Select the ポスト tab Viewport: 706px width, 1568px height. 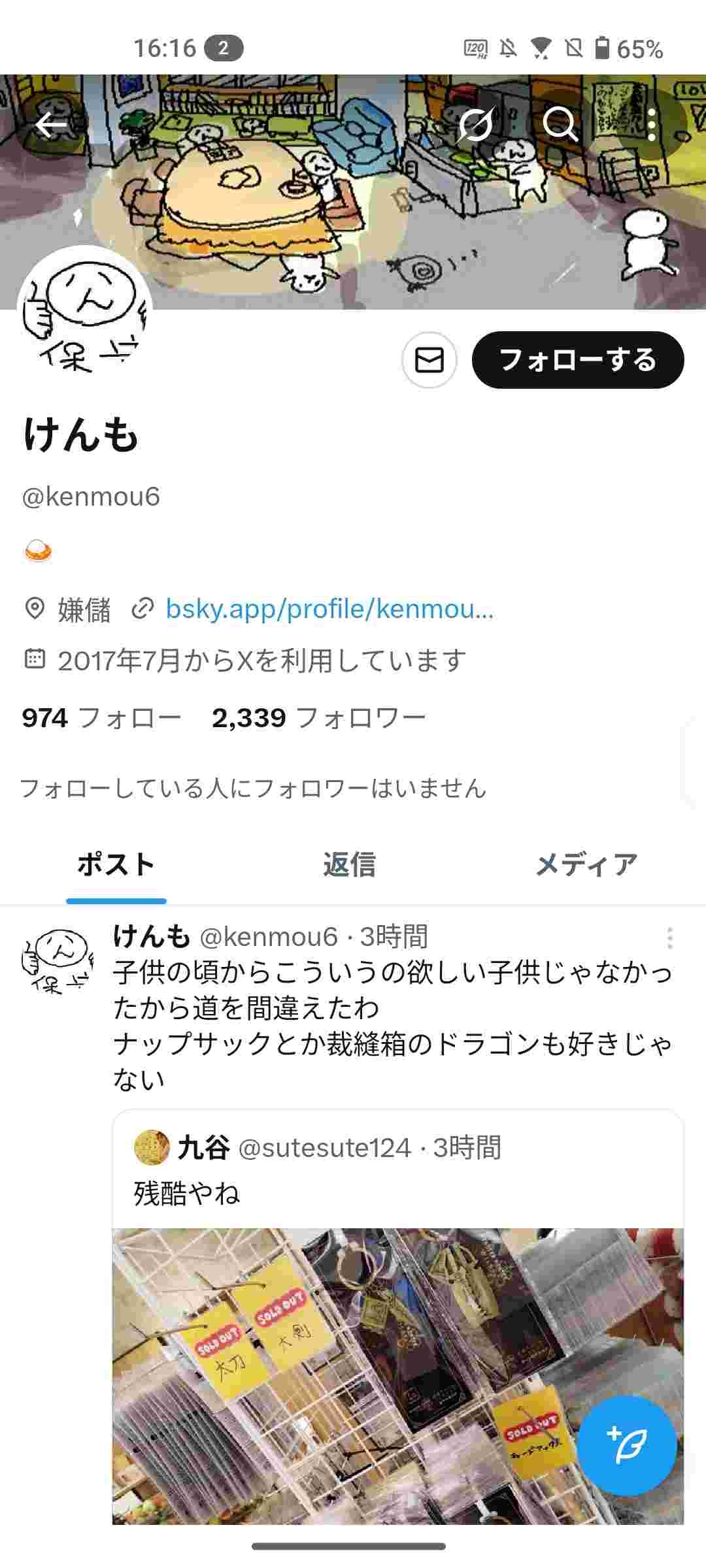pos(116,864)
